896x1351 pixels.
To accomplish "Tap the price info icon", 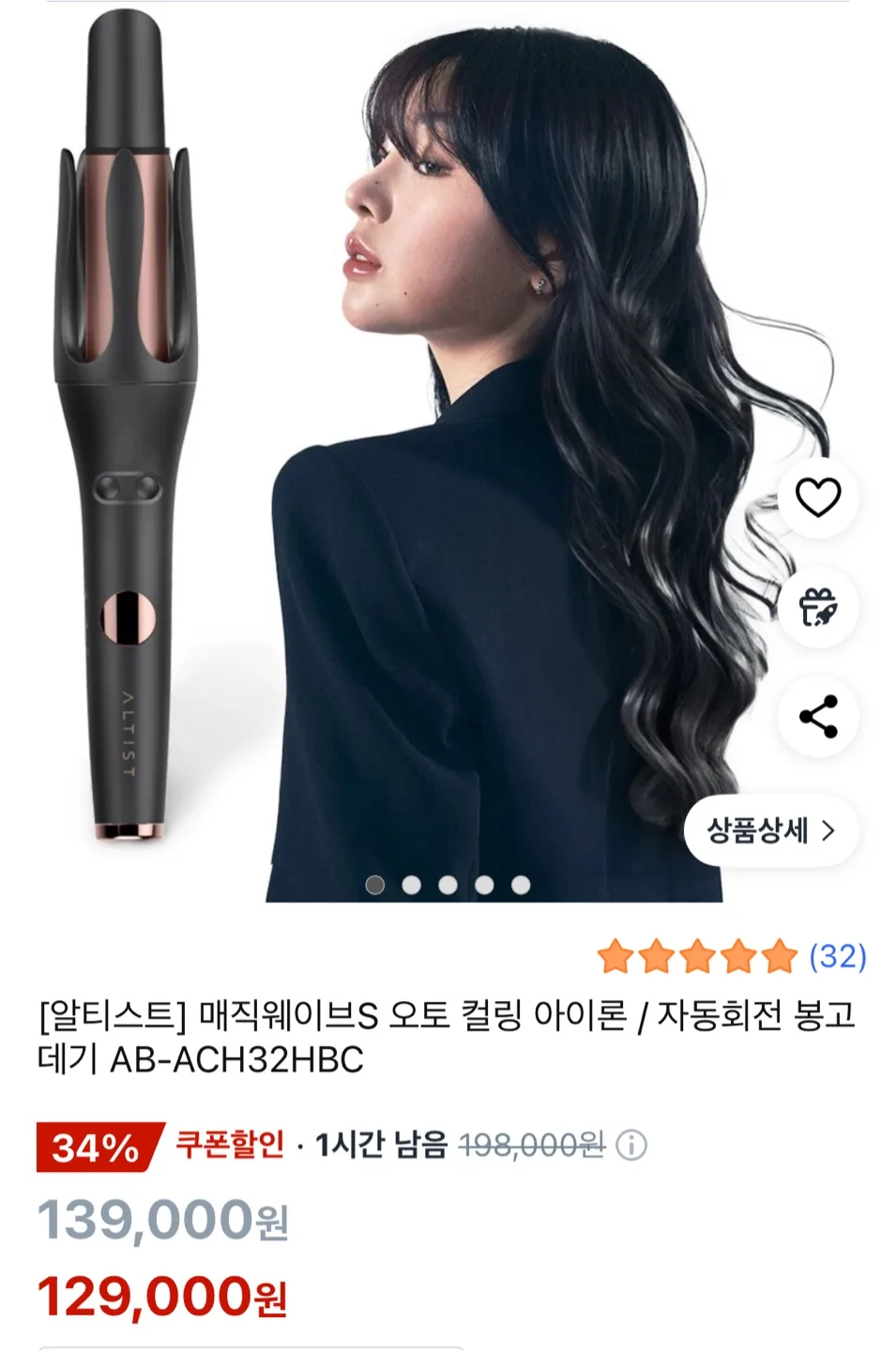I will pos(631,1146).
